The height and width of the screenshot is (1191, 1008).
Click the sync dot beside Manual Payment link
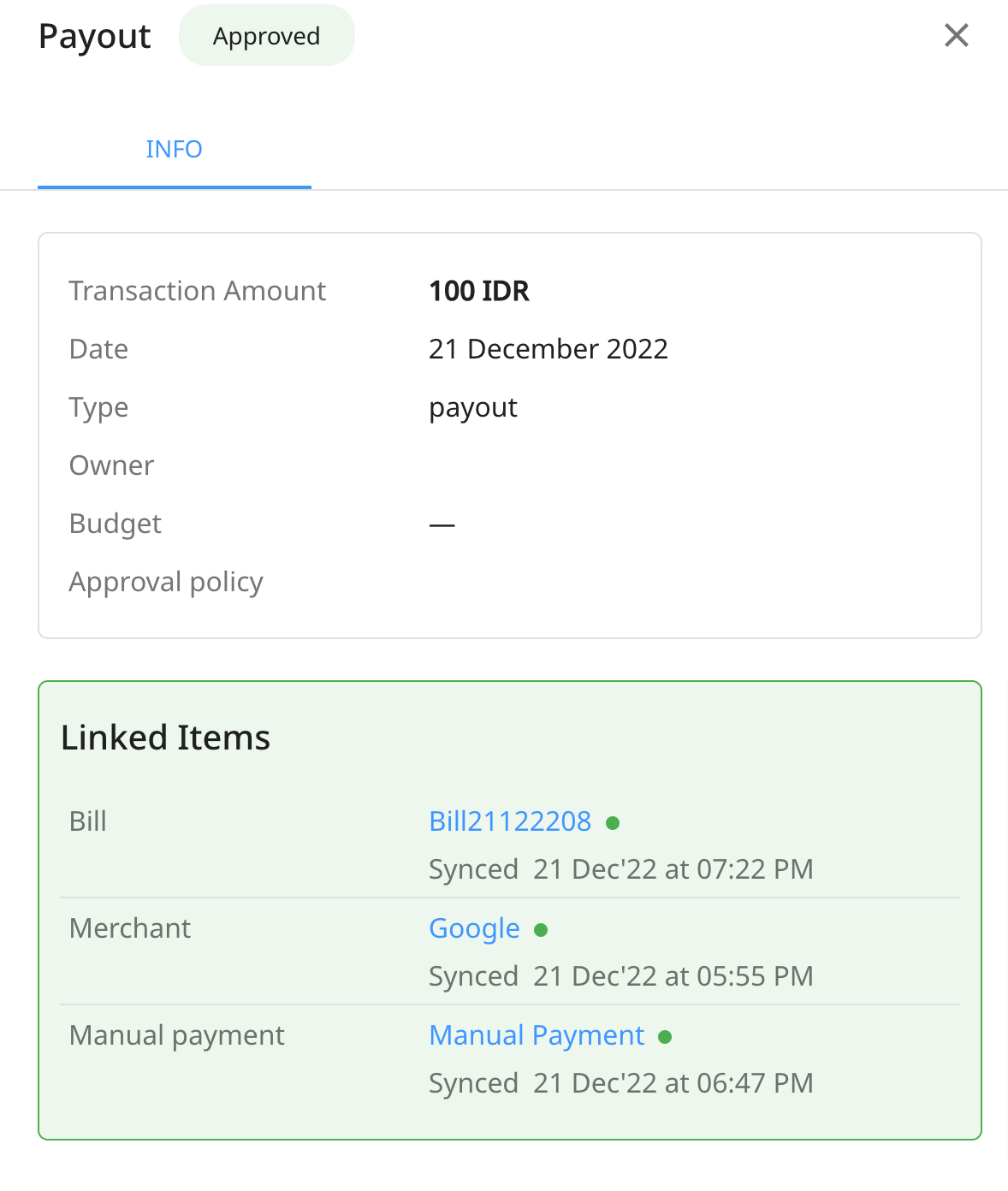click(x=666, y=1036)
